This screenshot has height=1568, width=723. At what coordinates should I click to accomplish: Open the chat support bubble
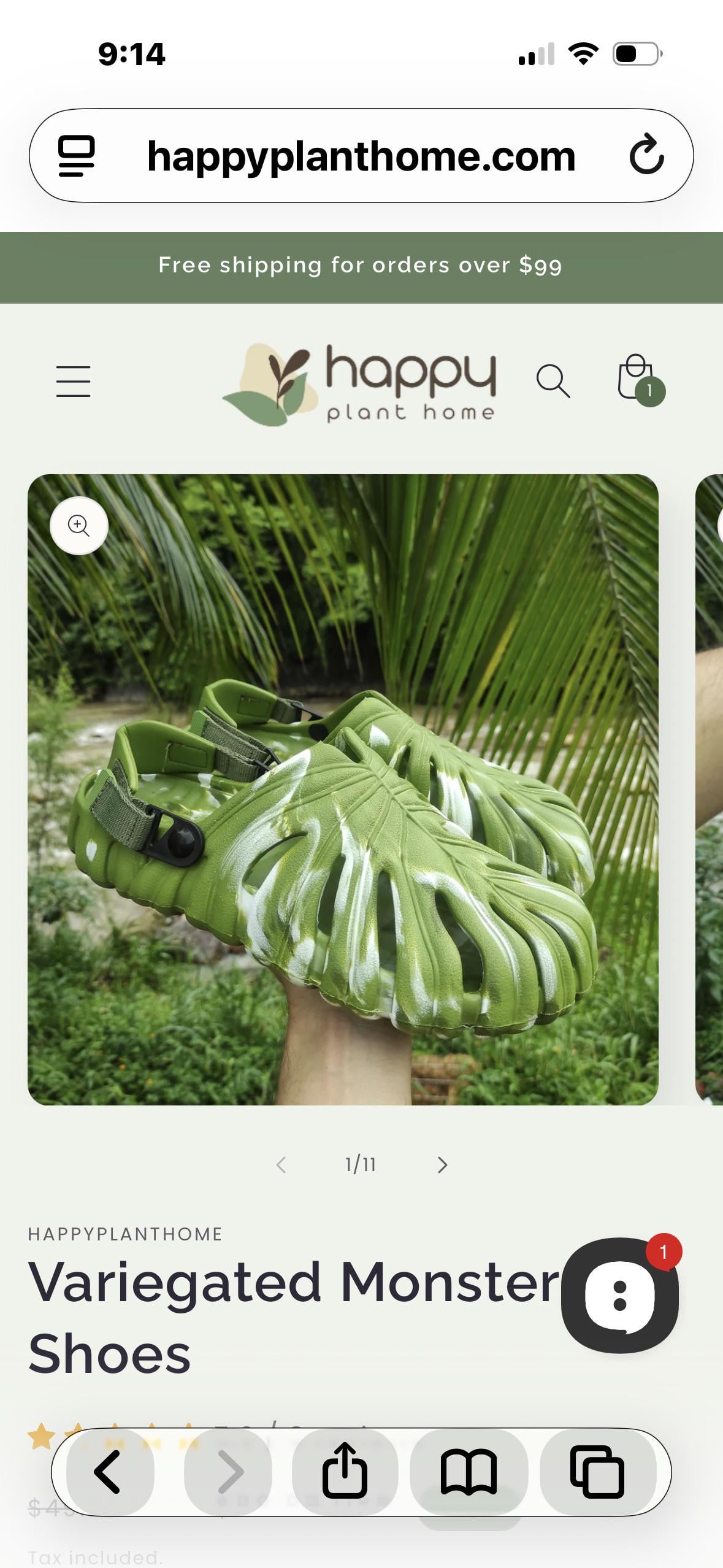[x=619, y=1295]
